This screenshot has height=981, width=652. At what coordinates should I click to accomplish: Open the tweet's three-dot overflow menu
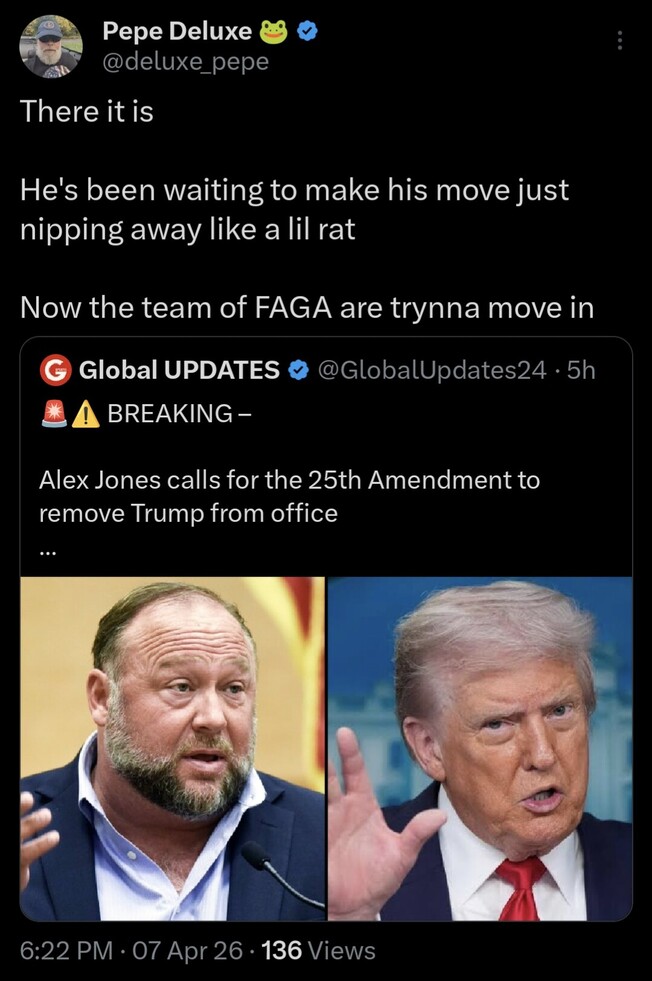(620, 41)
